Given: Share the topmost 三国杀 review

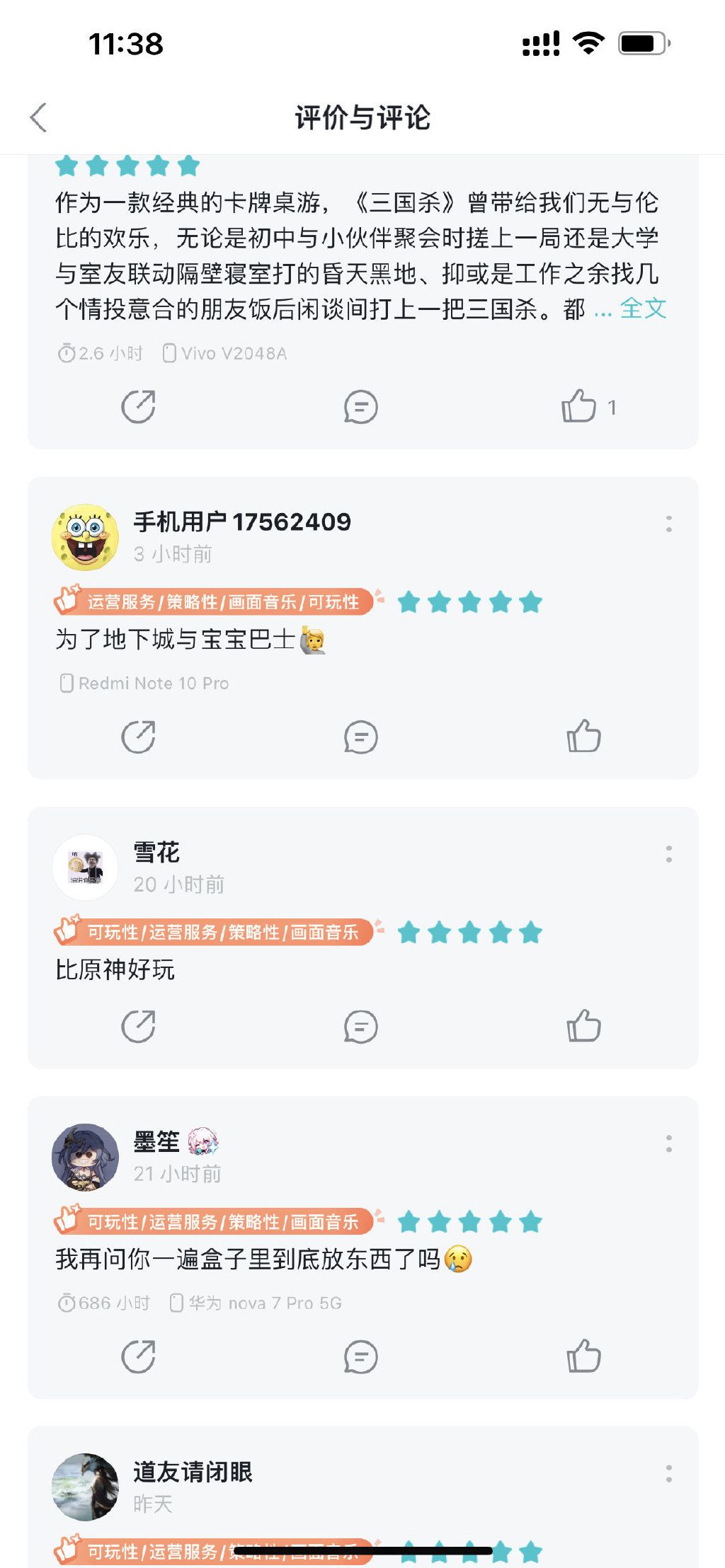Looking at the screenshot, I should 139,405.
